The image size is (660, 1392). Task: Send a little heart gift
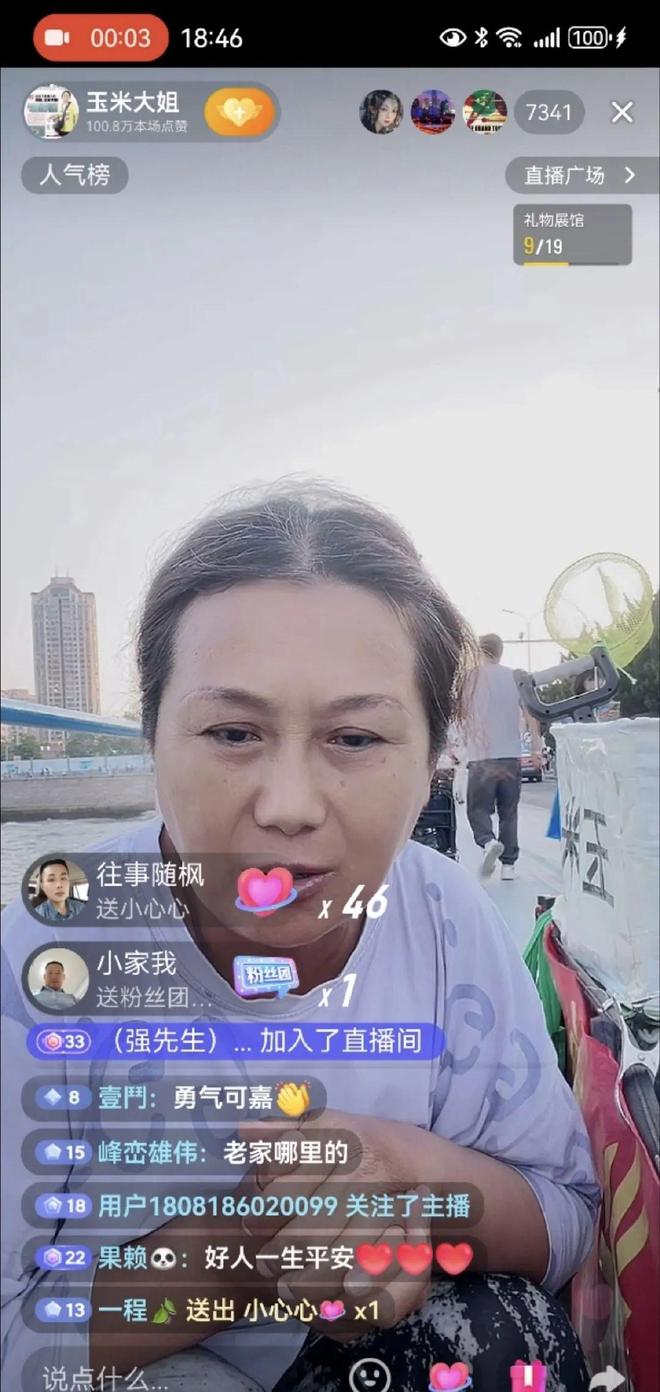tap(450, 1376)
